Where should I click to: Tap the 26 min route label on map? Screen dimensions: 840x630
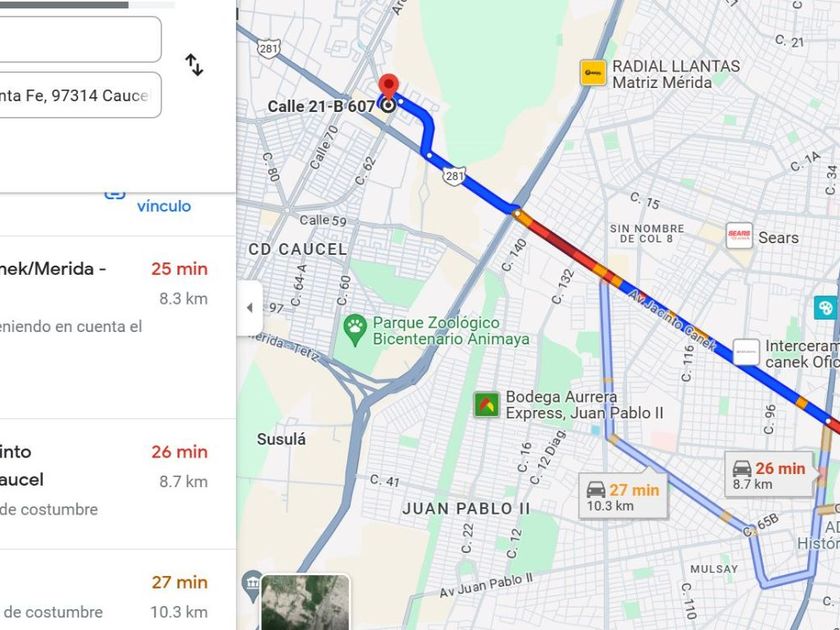click(769, 475)
